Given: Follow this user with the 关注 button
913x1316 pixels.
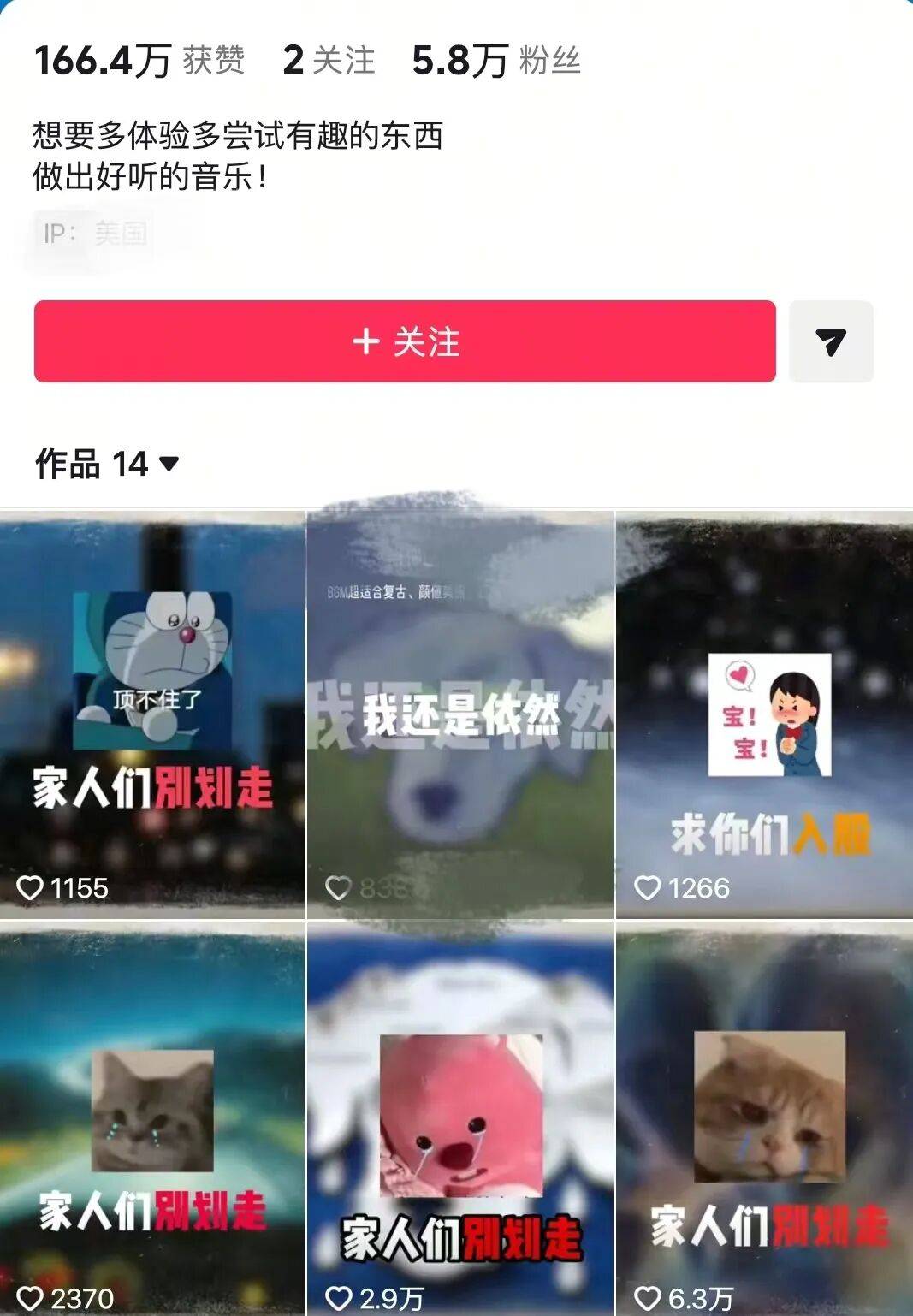Looking at the screenshot, I should tap(405, 341).
